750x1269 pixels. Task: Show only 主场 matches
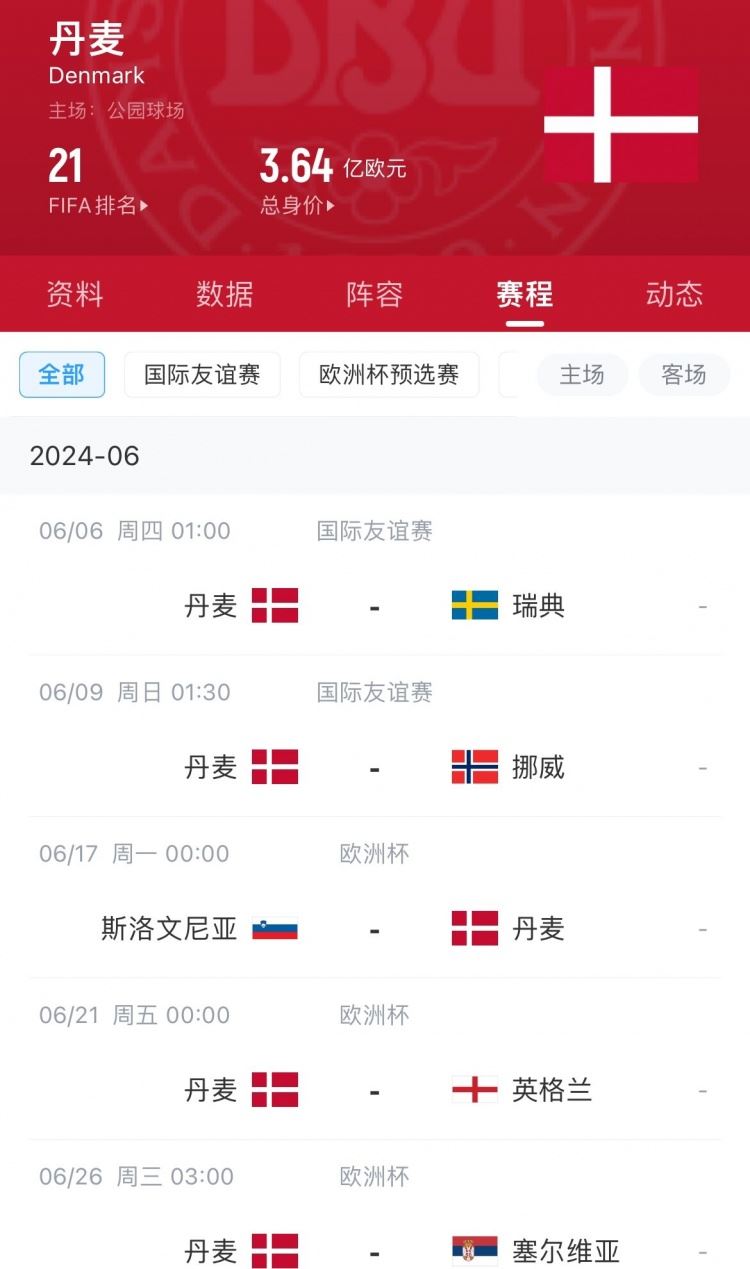pos(582,375)
